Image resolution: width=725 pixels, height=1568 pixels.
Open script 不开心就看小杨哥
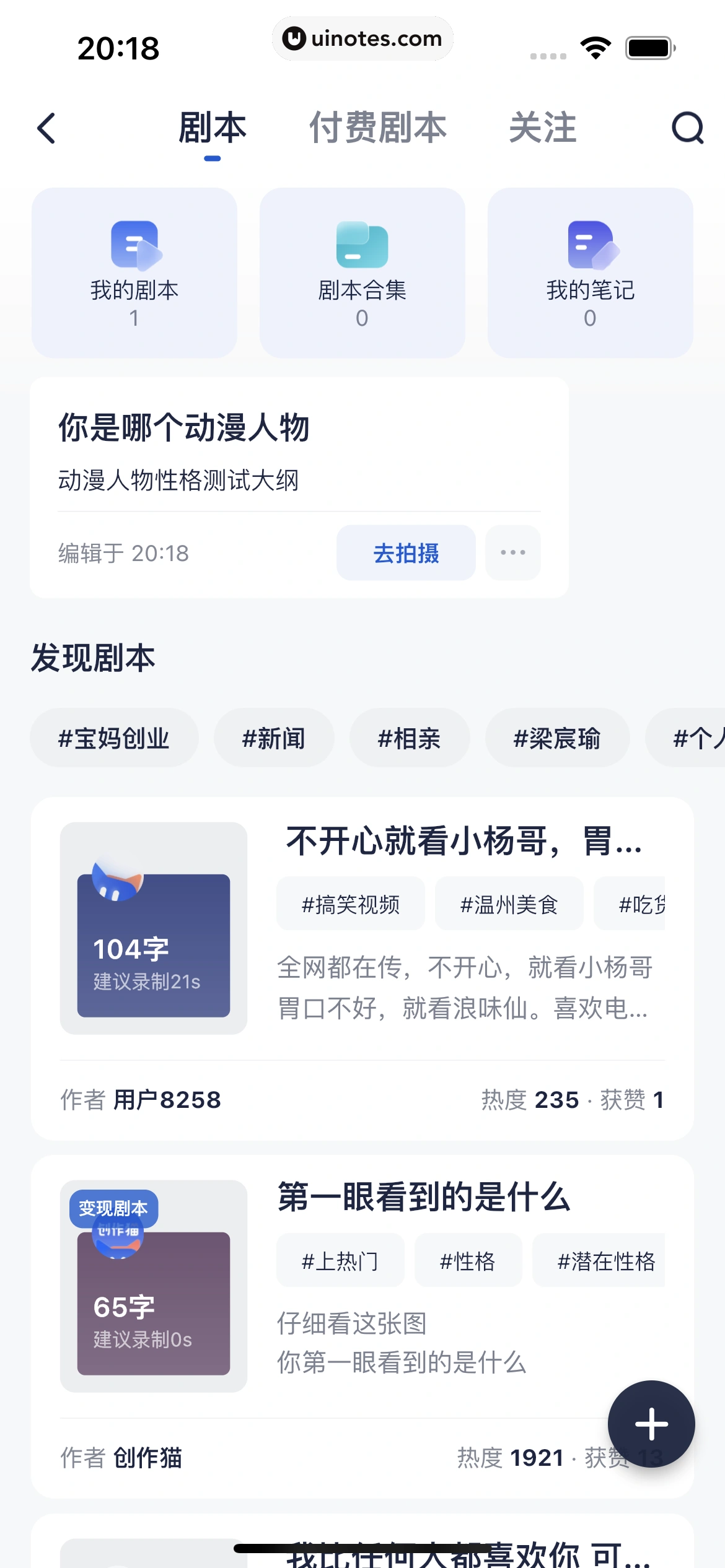[x=464, y=842]
